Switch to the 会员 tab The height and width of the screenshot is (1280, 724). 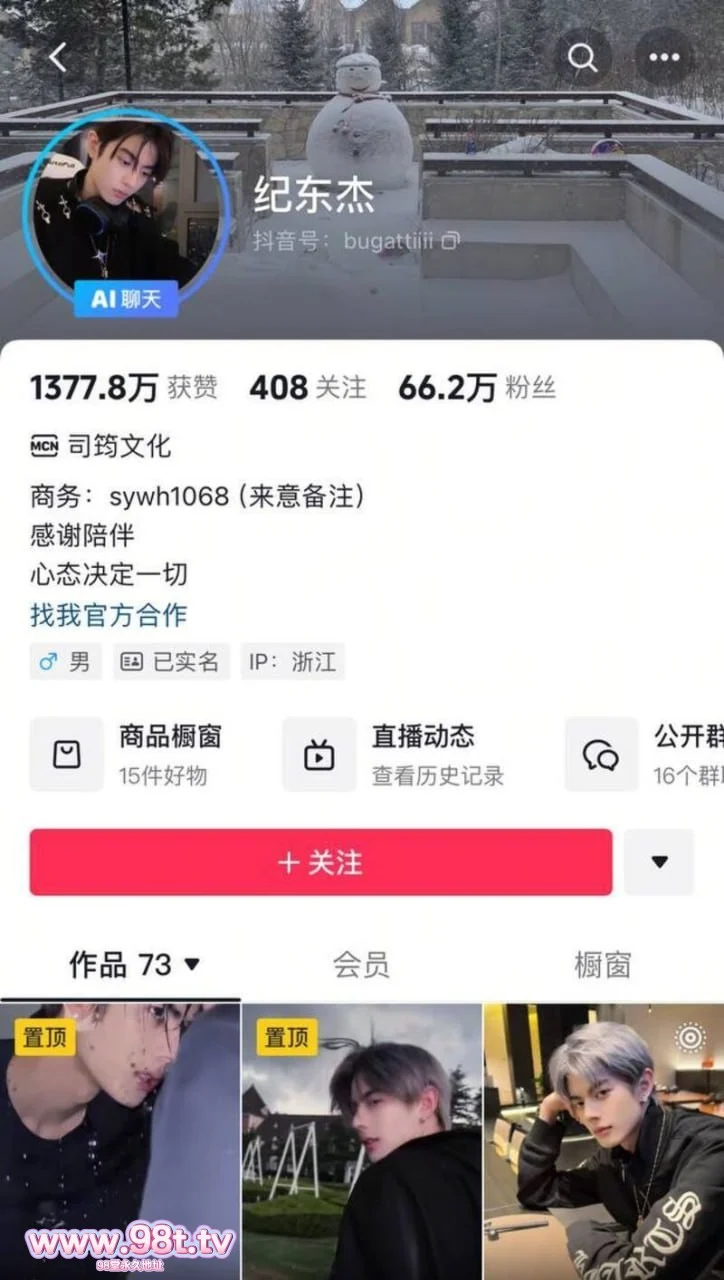pyautogui.click(x=361, y=965)
